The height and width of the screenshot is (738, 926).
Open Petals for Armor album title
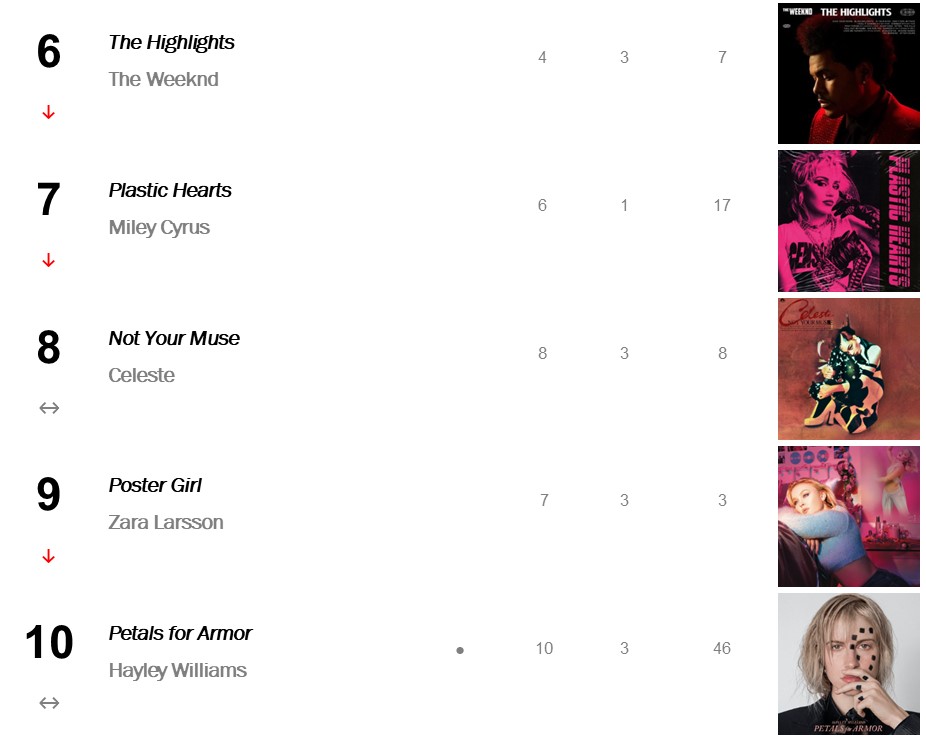coord(180,633)
